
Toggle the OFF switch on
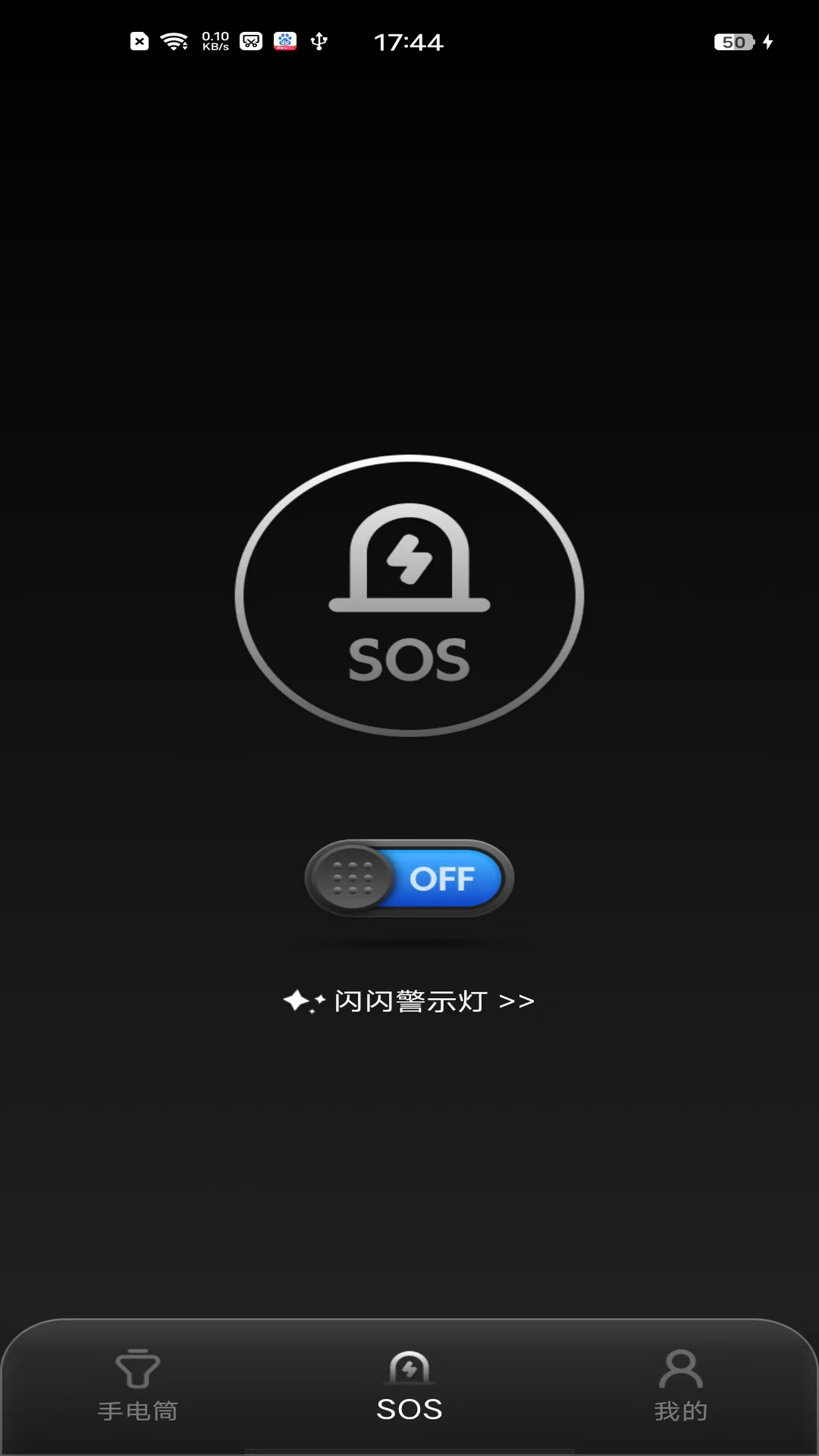[409, 878]
